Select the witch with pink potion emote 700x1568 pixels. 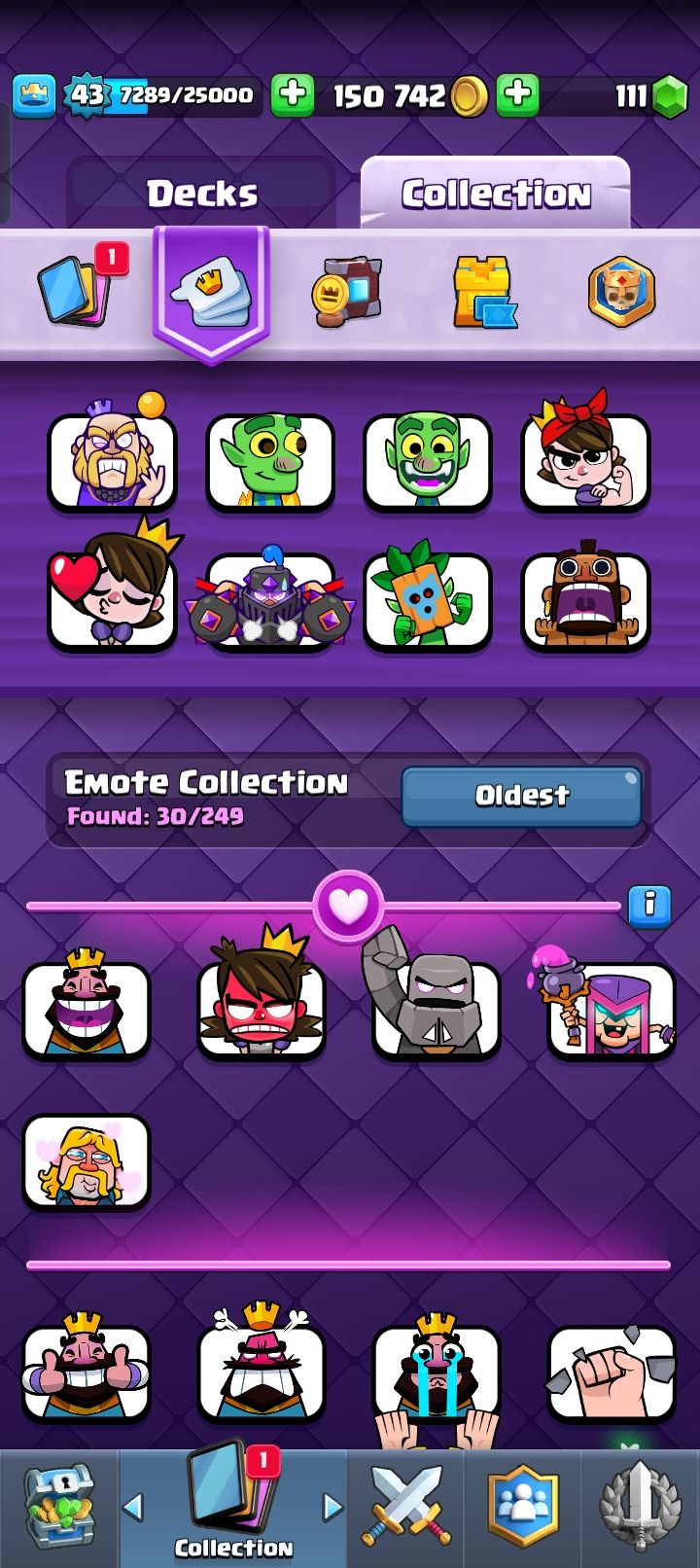tap(611, 1008)
